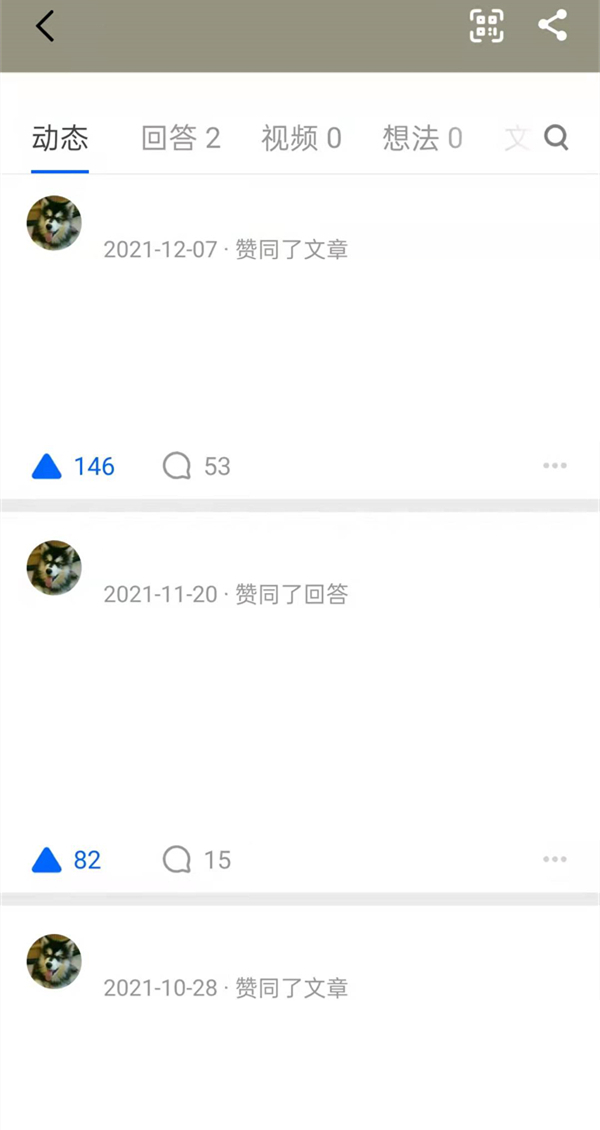Tap the avatar on the 2021-10-28 post
The image size is (600, 1130).
54,962
